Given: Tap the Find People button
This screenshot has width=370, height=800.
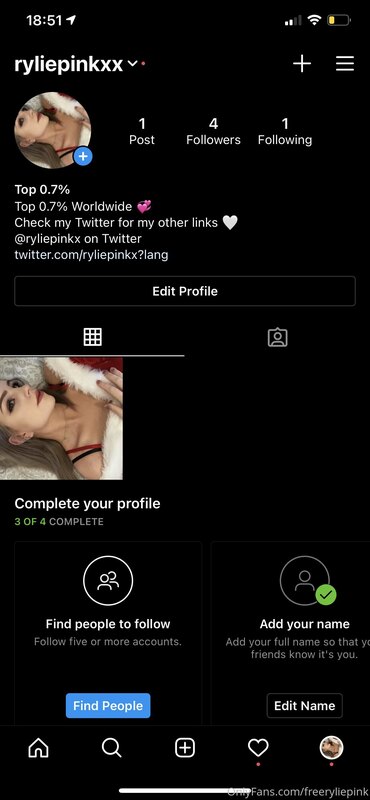Looking at the screenshot, I should (x=108, y=706).
